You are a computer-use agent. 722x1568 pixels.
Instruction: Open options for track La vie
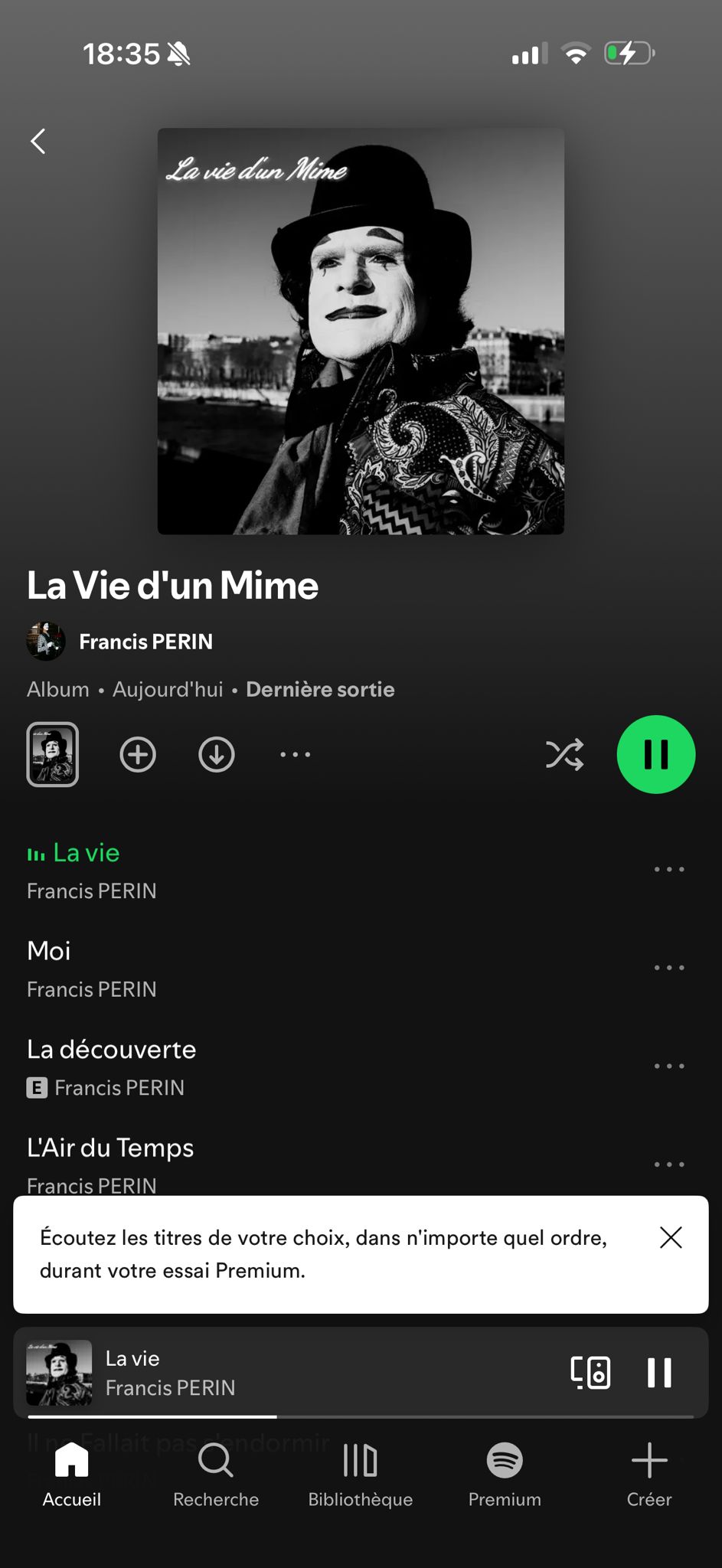(668, 870)
